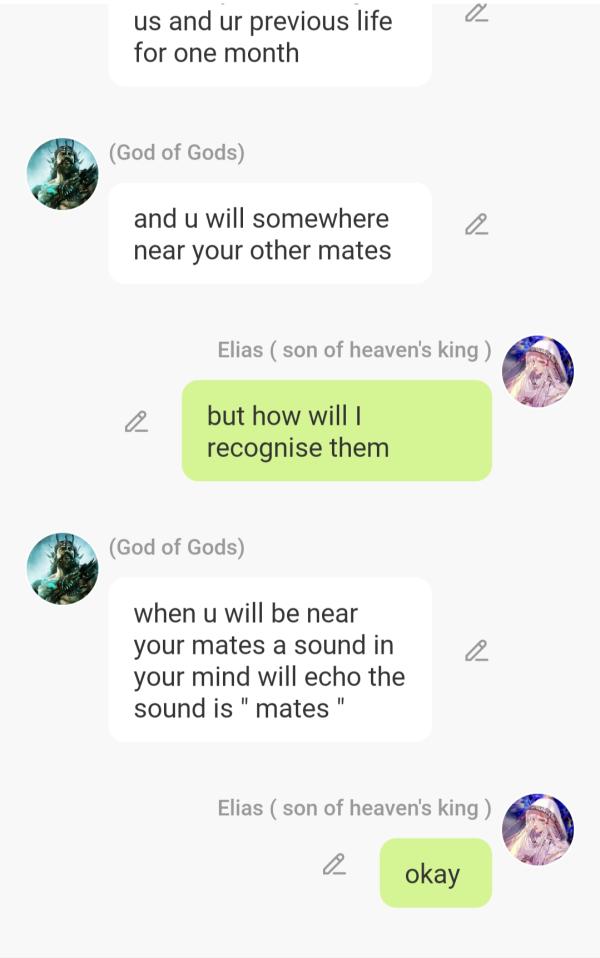Open God of Gods avatar above 'near your other mates'

pyautogui.click(x=62, y=173)
